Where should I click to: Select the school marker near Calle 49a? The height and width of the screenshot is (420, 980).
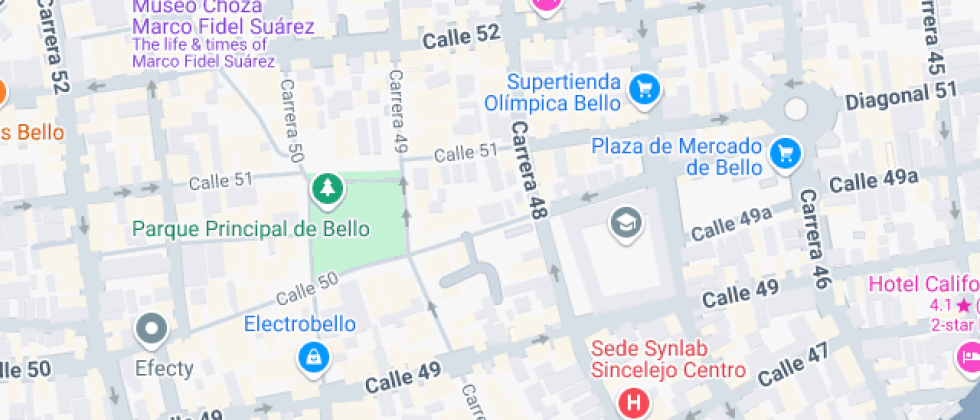tap(626, 223)
